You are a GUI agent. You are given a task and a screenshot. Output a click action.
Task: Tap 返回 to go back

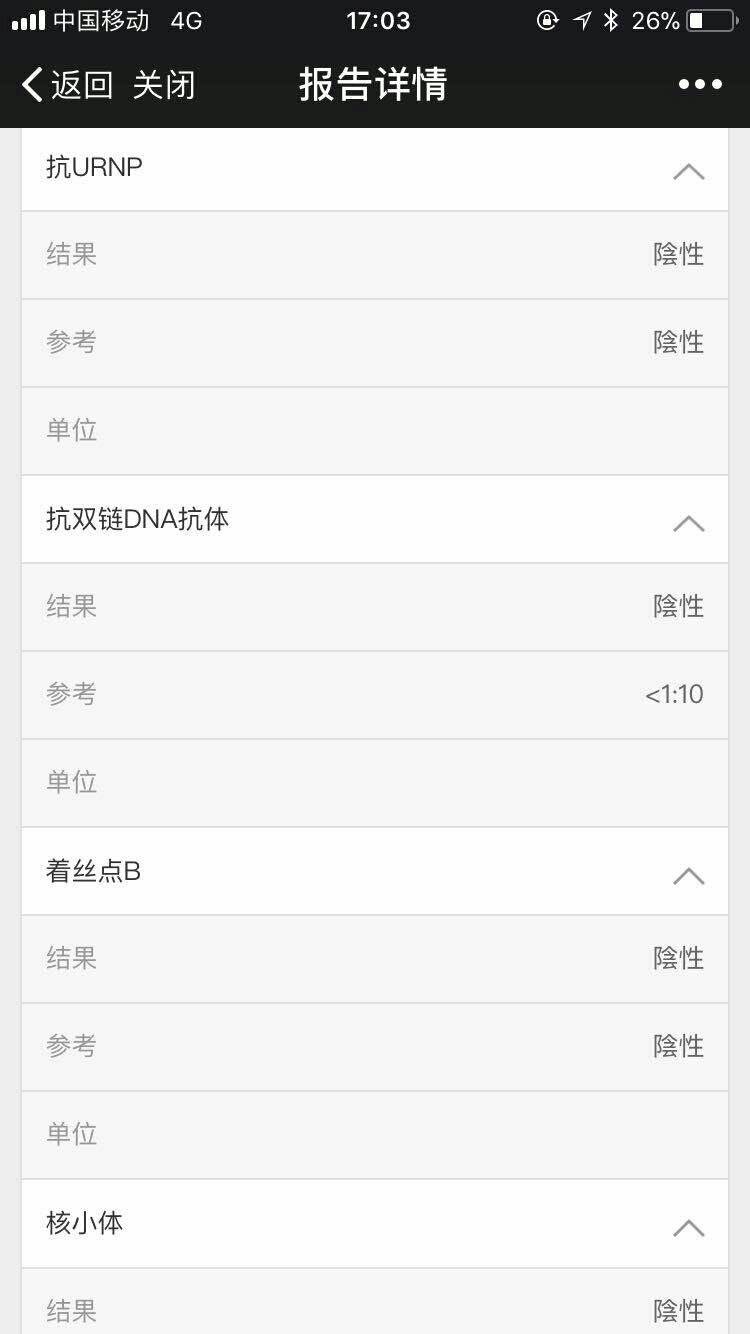tap(68, 85)
